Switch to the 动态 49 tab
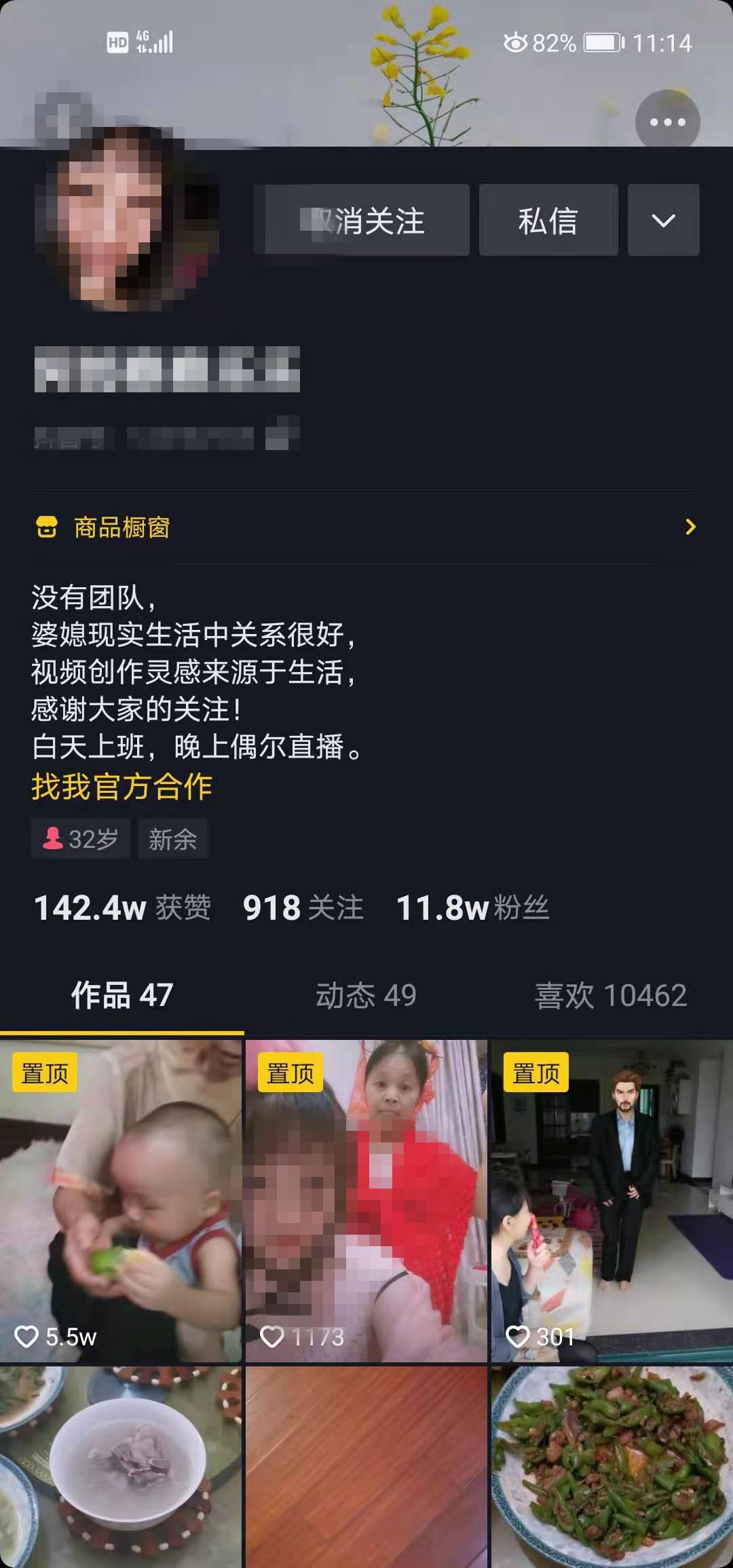 coord(366,996)
